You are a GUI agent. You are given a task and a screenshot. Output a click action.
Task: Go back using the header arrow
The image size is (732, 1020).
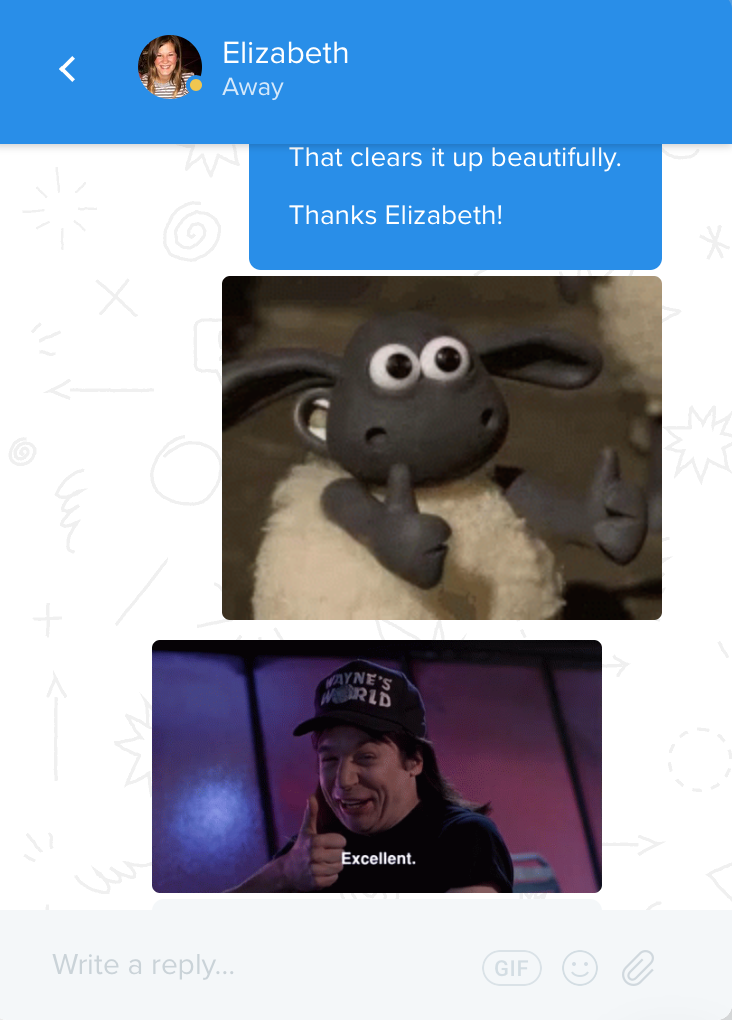67,69
